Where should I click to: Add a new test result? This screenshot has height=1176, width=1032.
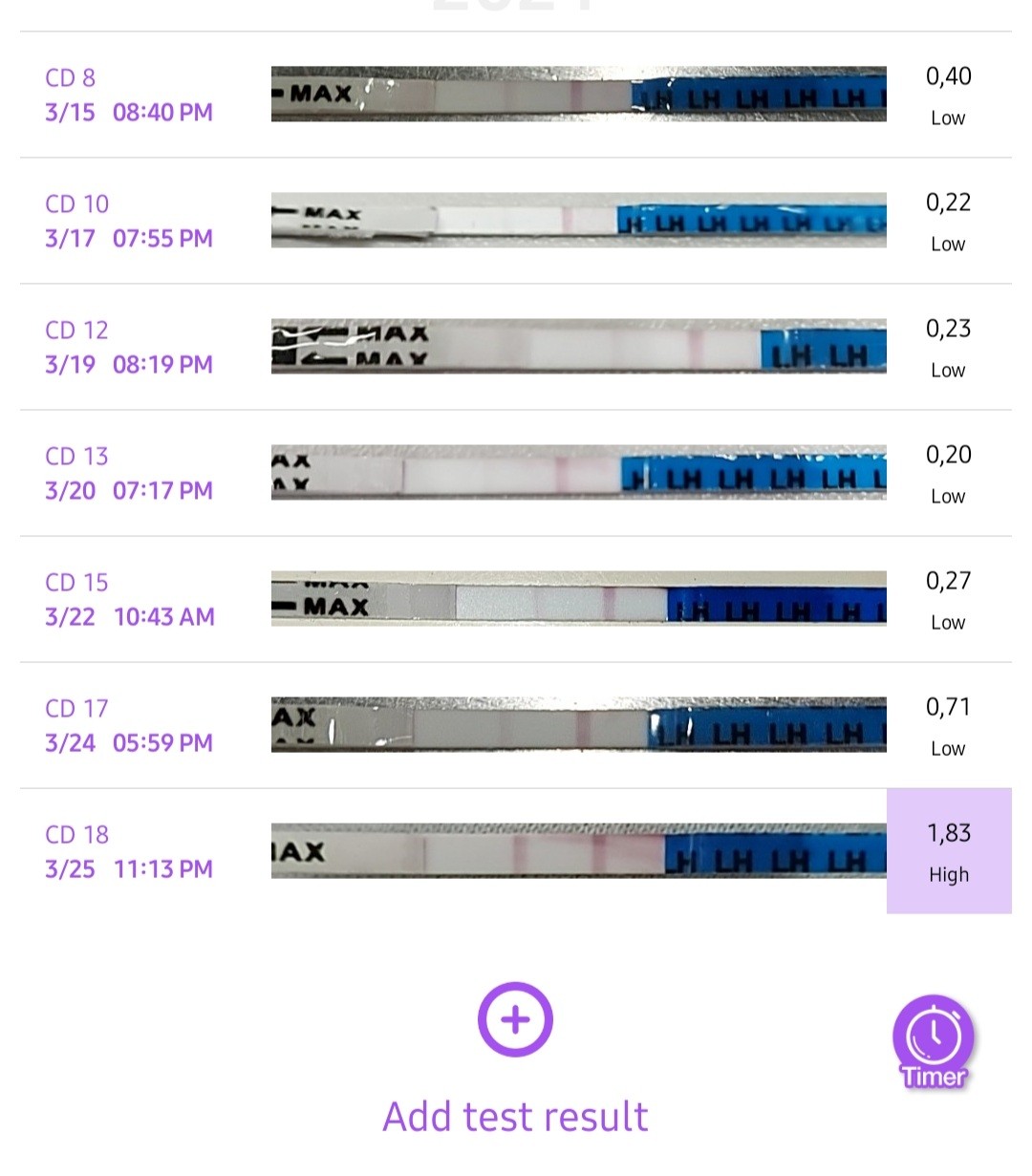tap(515, 1019)
